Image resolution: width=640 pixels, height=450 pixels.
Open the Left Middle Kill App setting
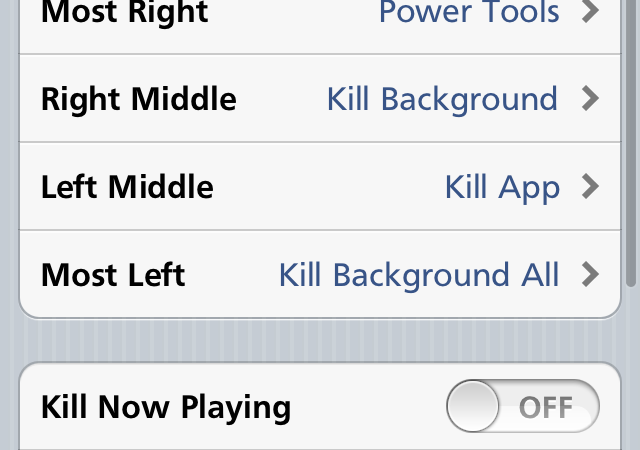[320, 187]
